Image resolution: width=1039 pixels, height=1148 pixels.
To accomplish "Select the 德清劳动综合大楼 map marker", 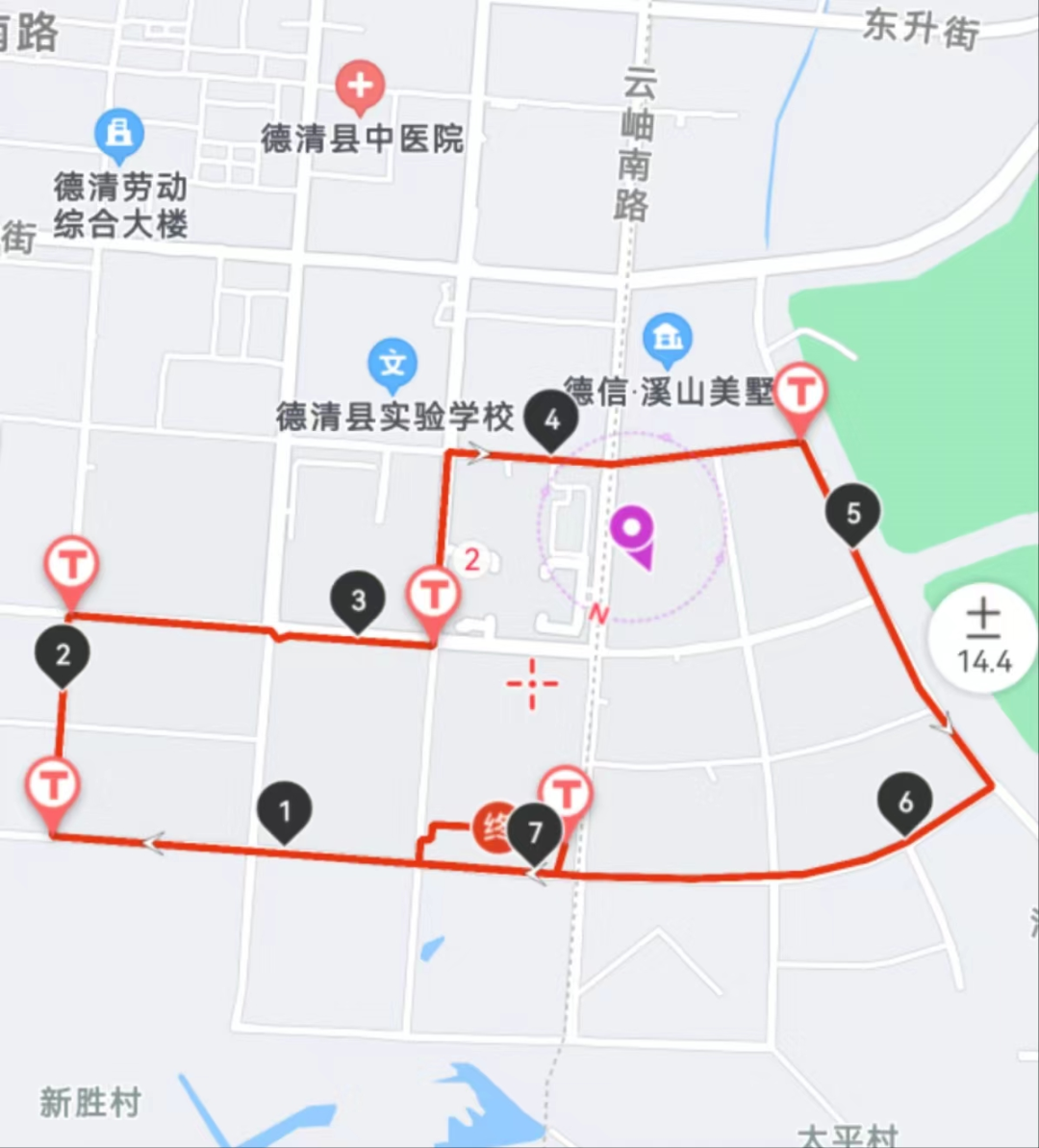I will point(119,134).
